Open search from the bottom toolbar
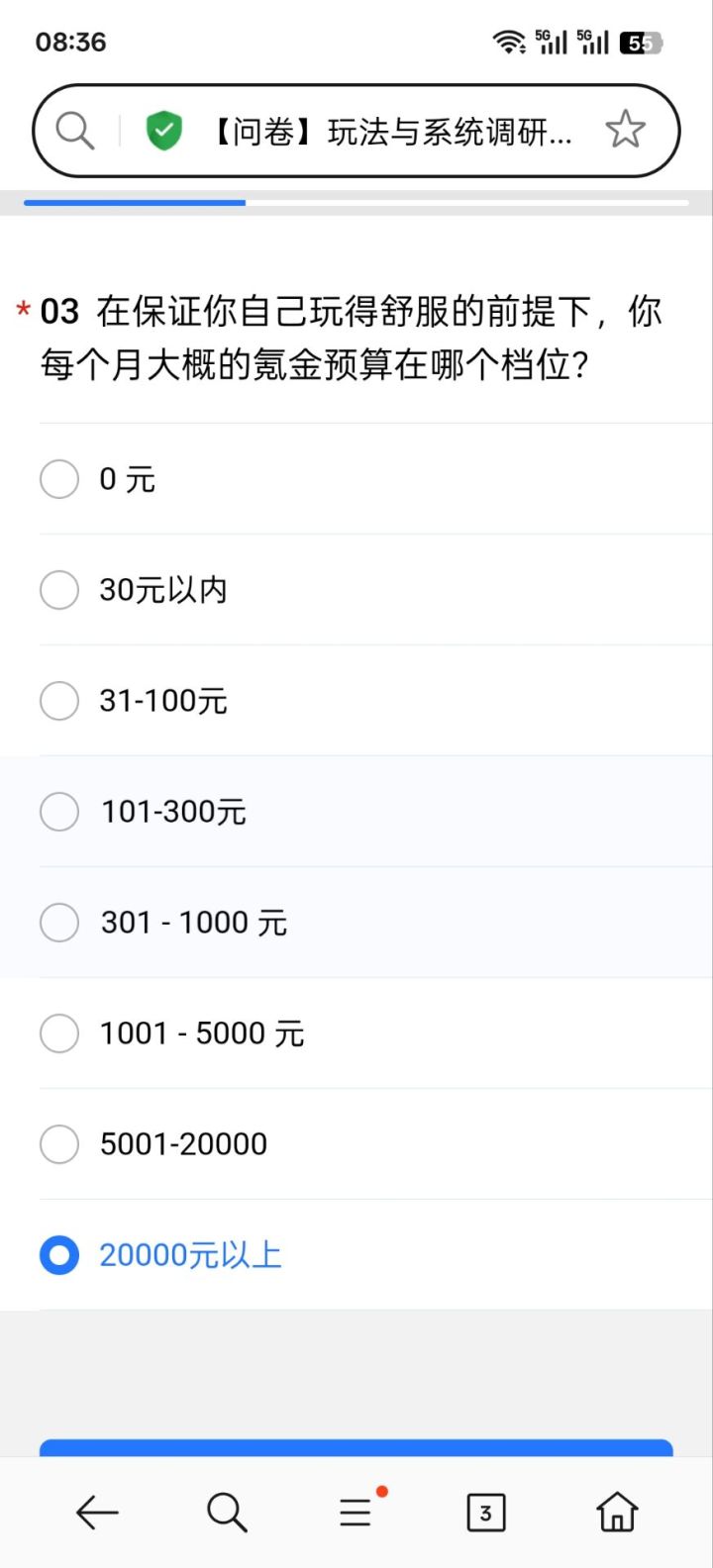 (x=227, y=1512)
